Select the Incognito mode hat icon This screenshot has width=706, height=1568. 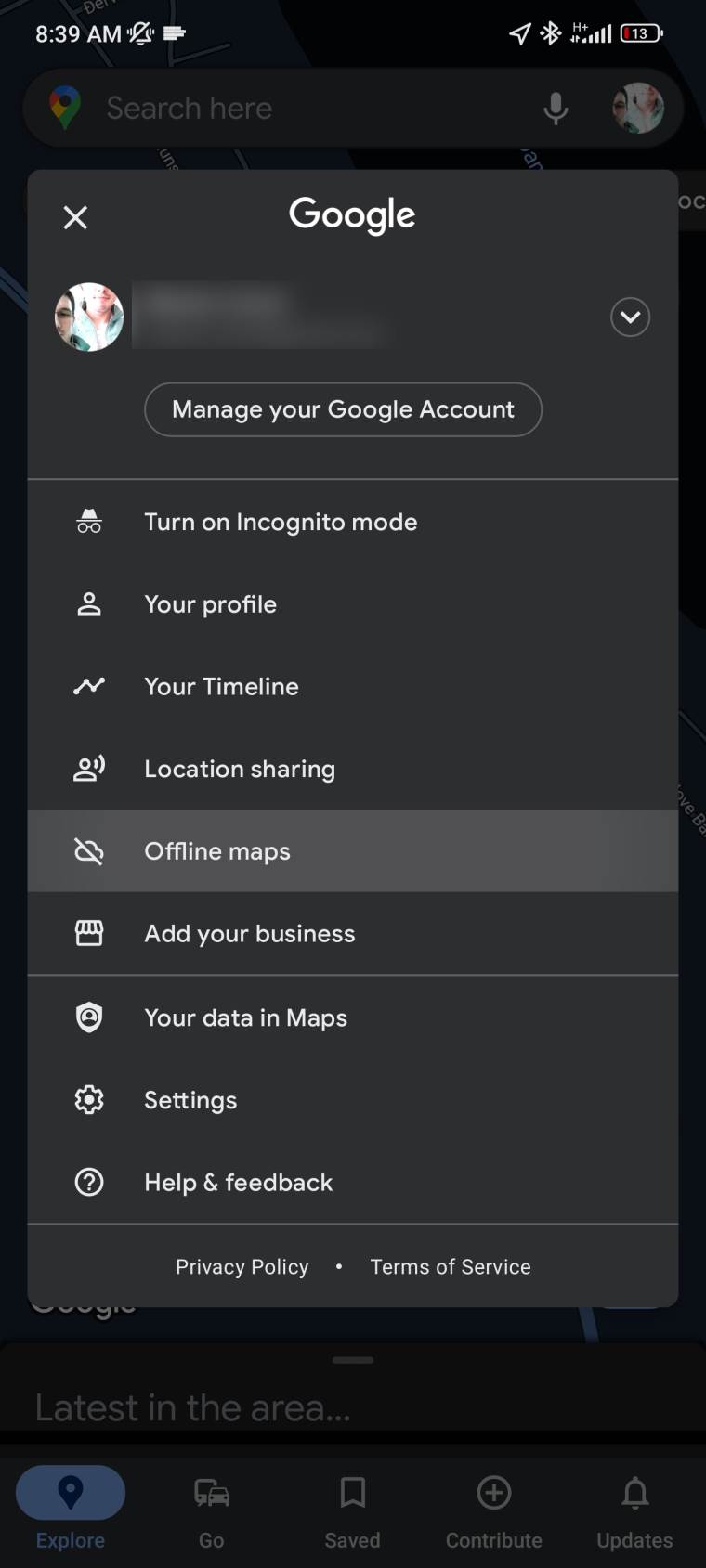pos(88,521)
